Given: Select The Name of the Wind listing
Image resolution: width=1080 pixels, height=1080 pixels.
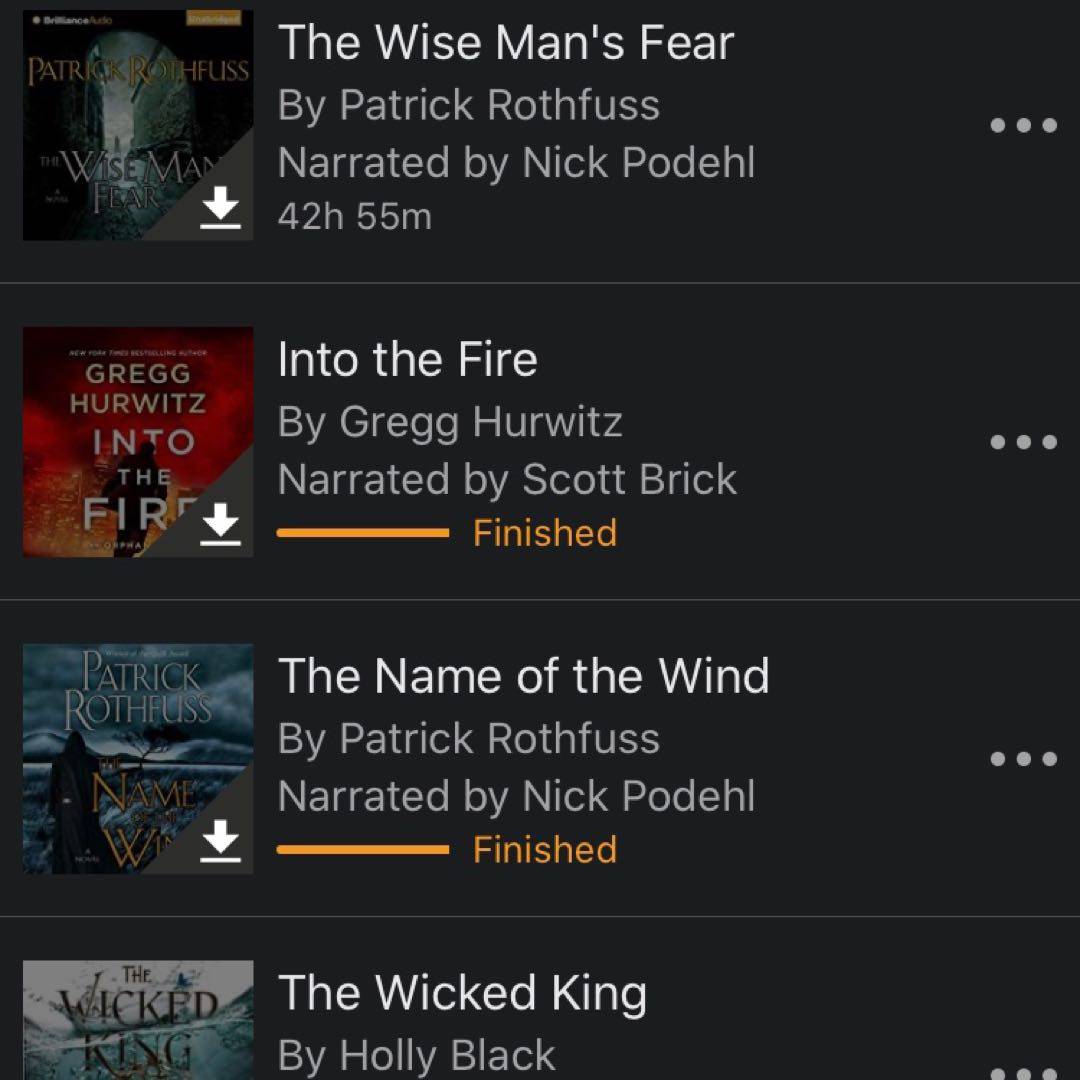Looking at the screenshot, I should tap(523, 677).
